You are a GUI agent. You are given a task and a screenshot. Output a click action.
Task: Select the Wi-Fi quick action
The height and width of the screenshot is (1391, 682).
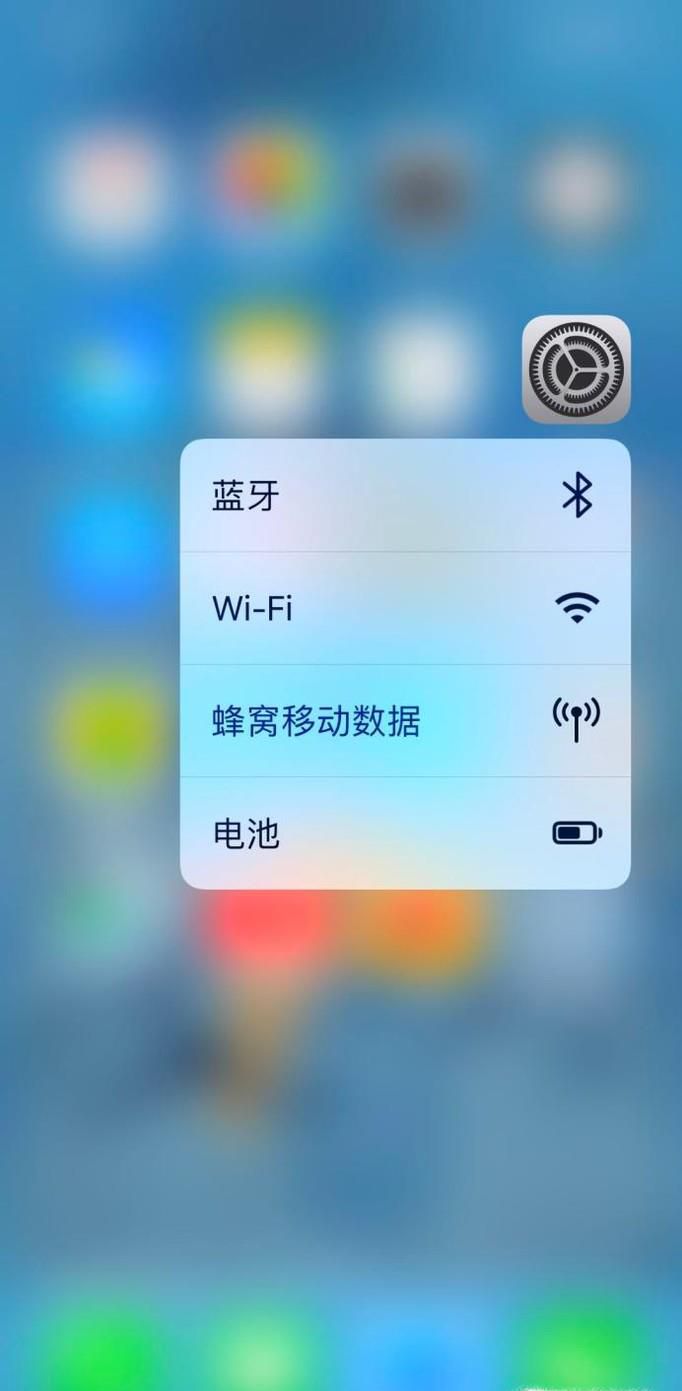pos(405,608)
